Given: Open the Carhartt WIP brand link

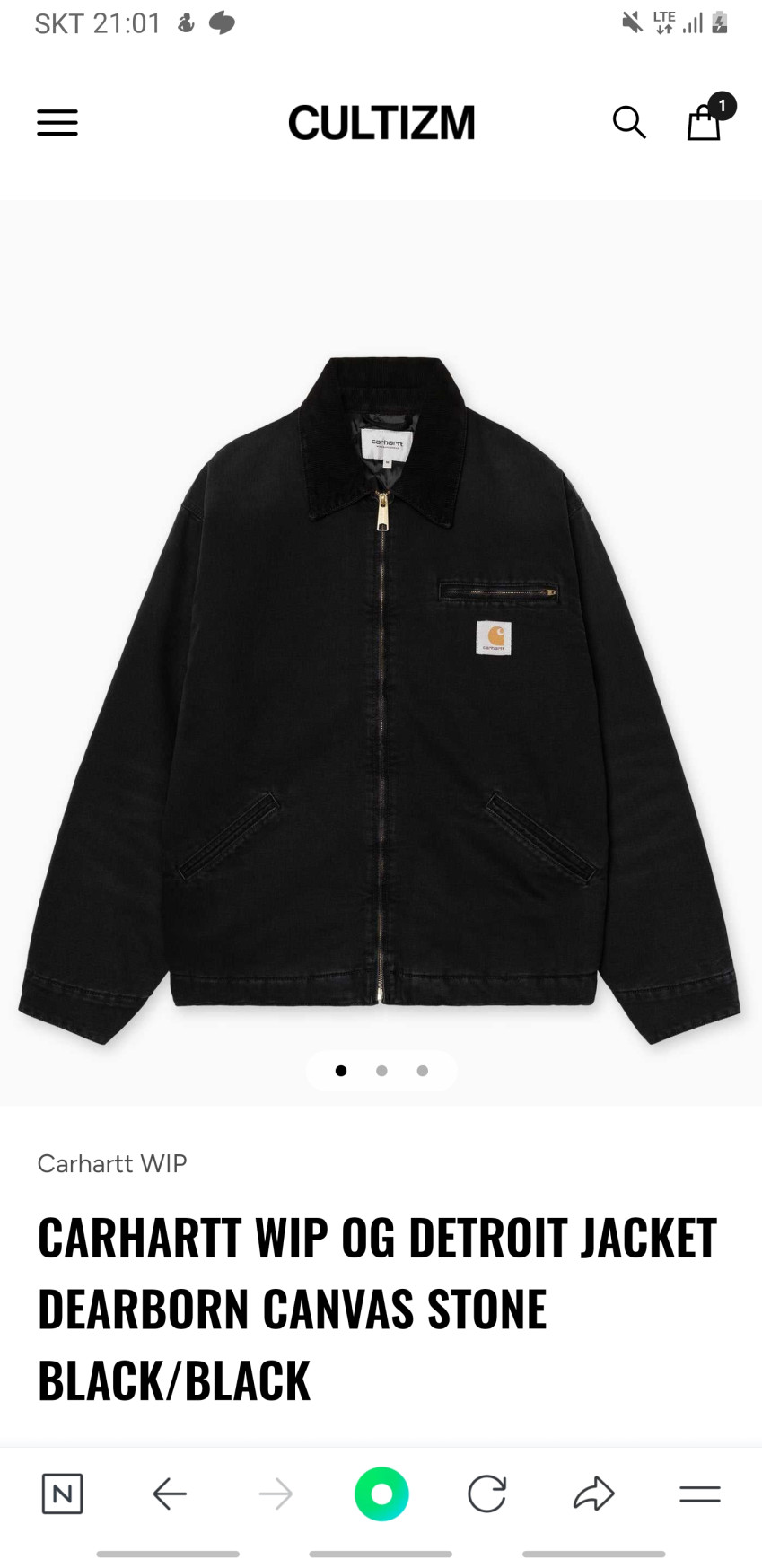Looking at the screenshot, I should (112, 1163).
